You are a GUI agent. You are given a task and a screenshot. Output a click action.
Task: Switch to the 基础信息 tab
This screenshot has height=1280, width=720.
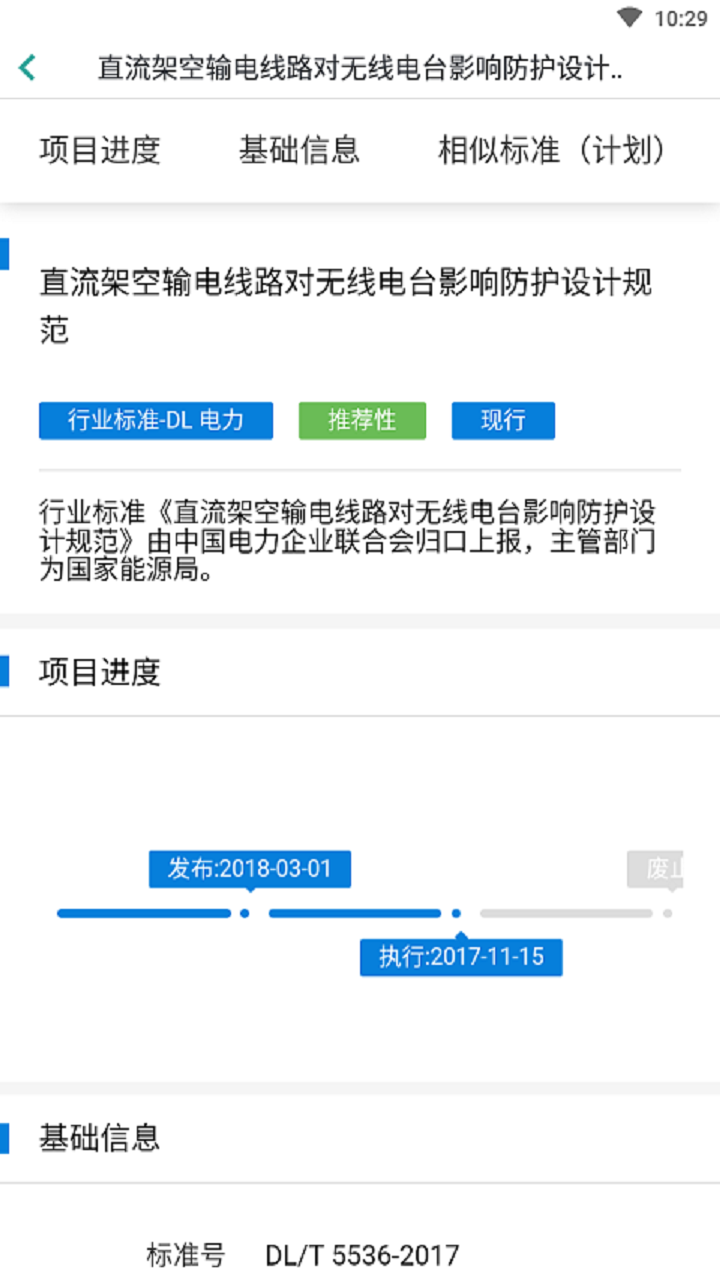pyautogui.click(x=299, y=151)
